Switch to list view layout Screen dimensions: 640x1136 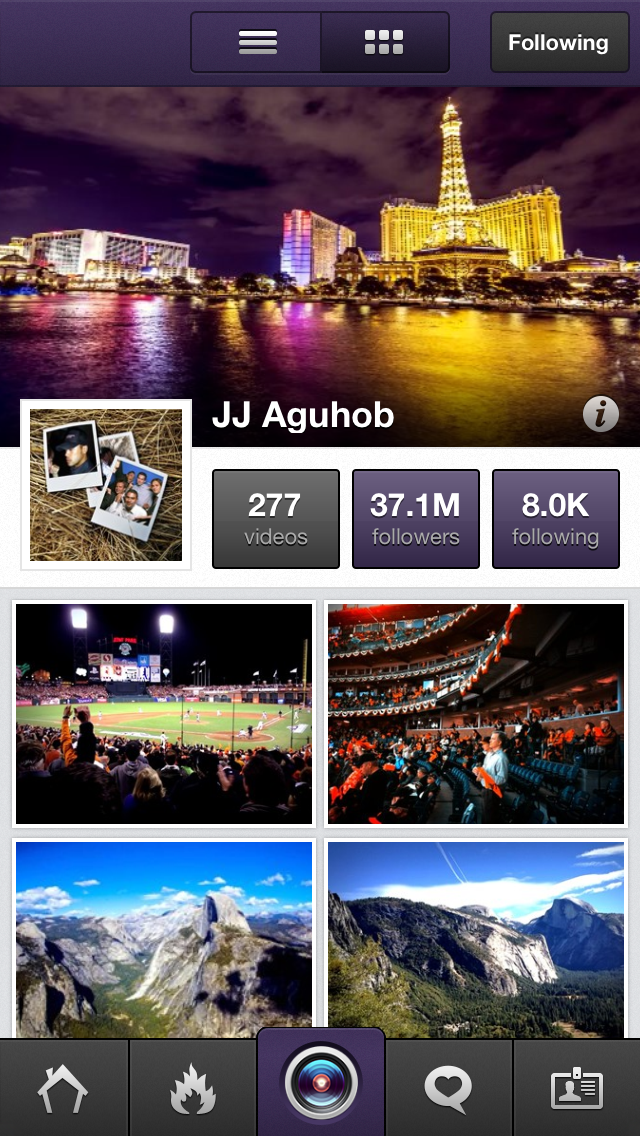pos(257,43)
